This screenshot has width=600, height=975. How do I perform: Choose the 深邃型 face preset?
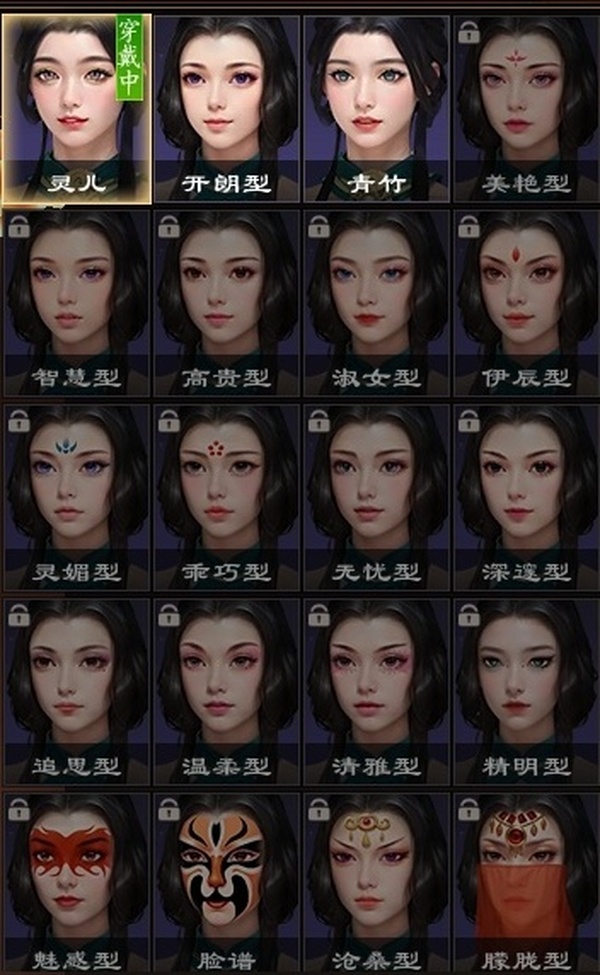coord(526,496)
